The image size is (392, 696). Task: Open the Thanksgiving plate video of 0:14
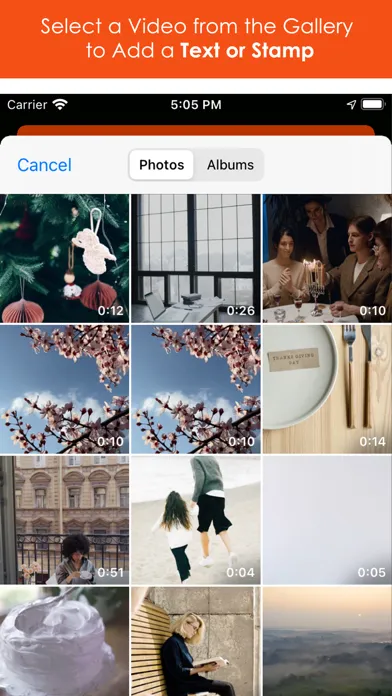pyautogui.click(x=327, y=389)
